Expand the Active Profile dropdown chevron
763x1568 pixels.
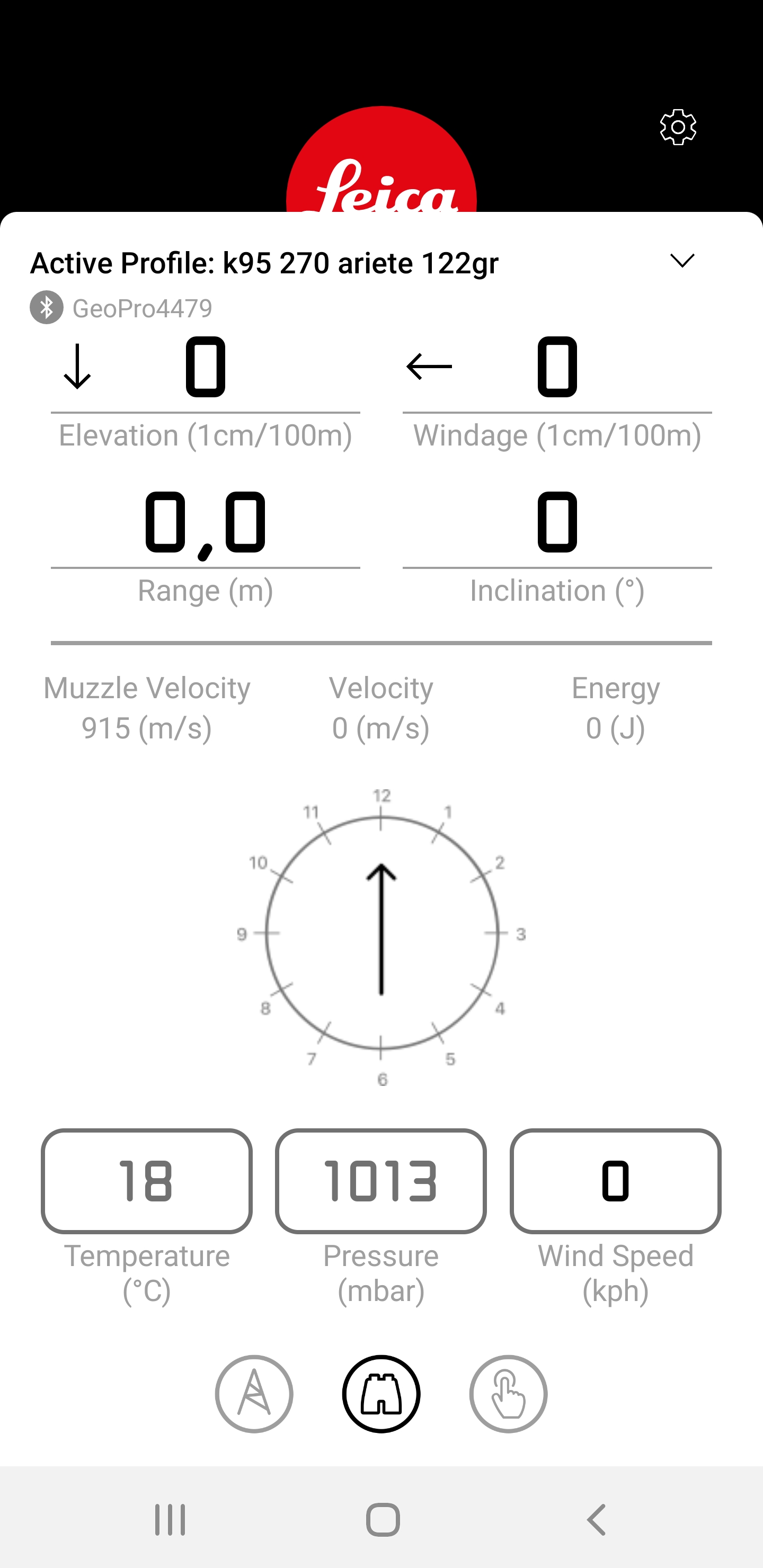(682, 261)
